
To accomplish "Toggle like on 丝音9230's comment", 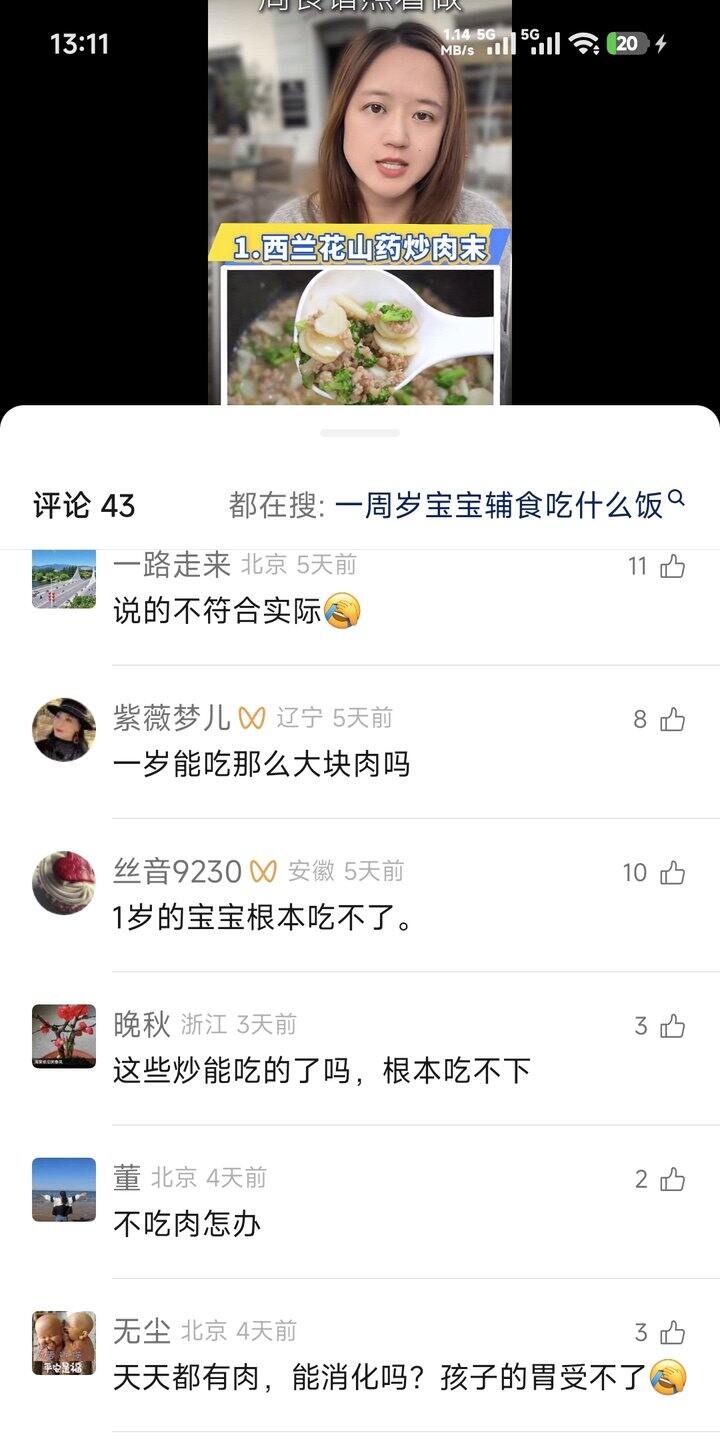I will point(672,871).
